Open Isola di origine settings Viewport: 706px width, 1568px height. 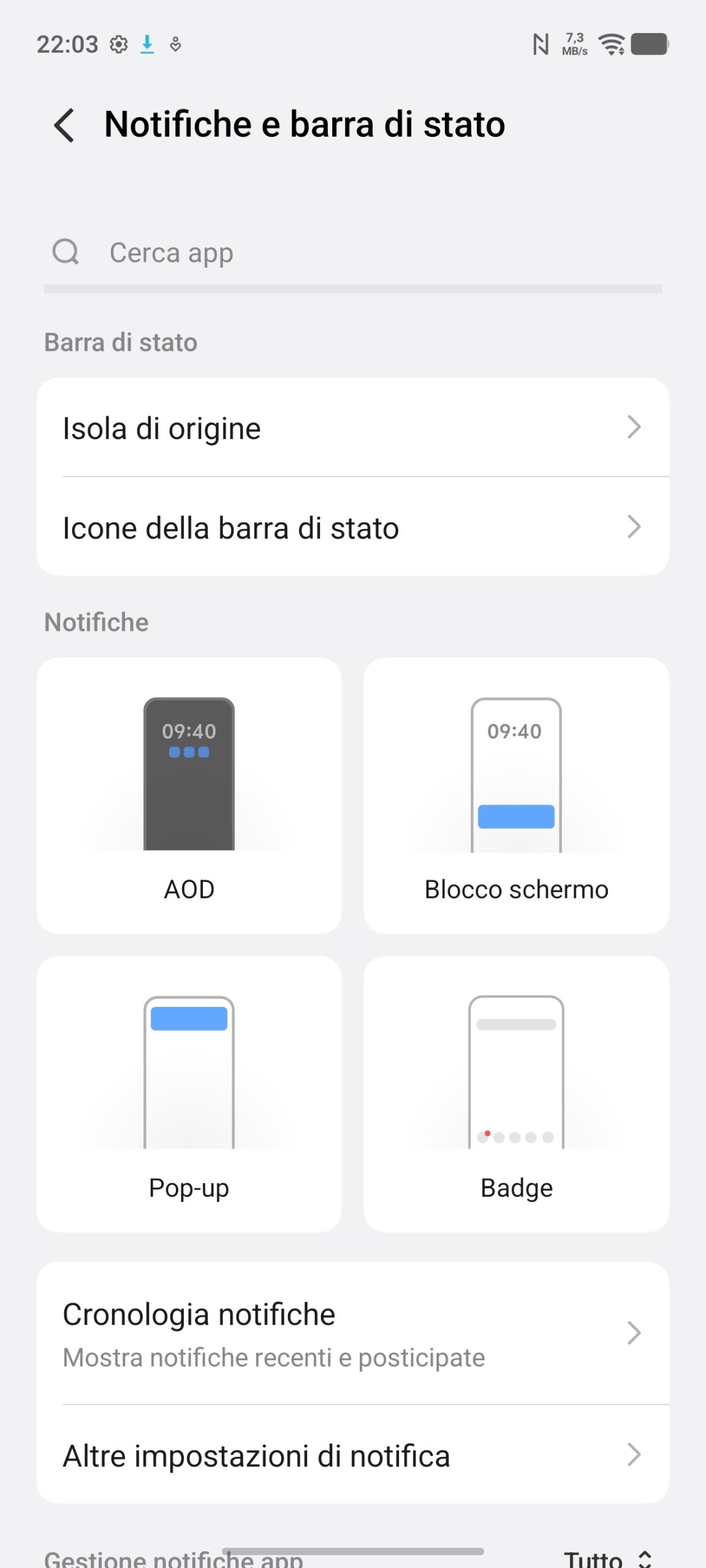tap(353, 428)
